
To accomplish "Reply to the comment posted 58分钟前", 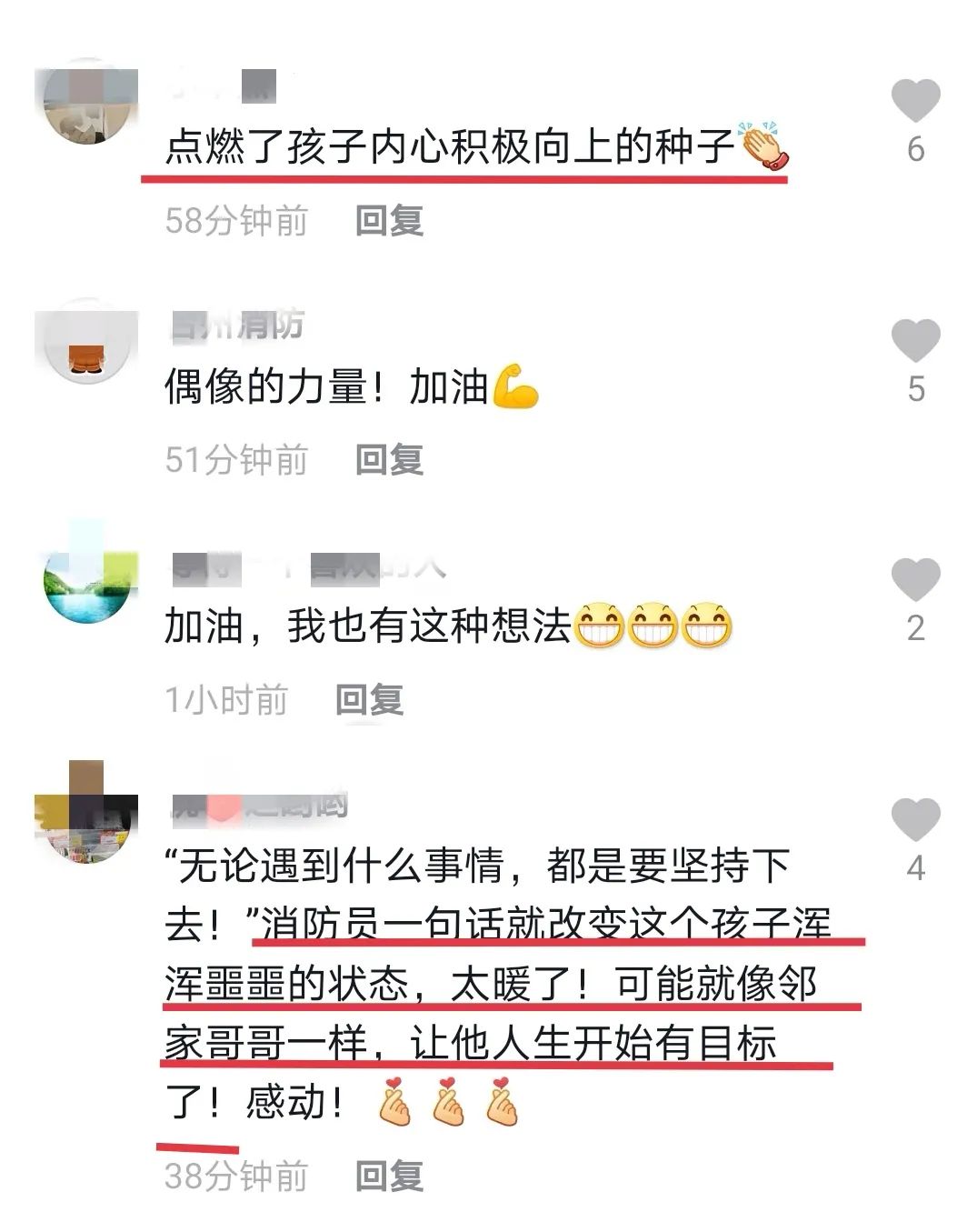I will (389, 221).
